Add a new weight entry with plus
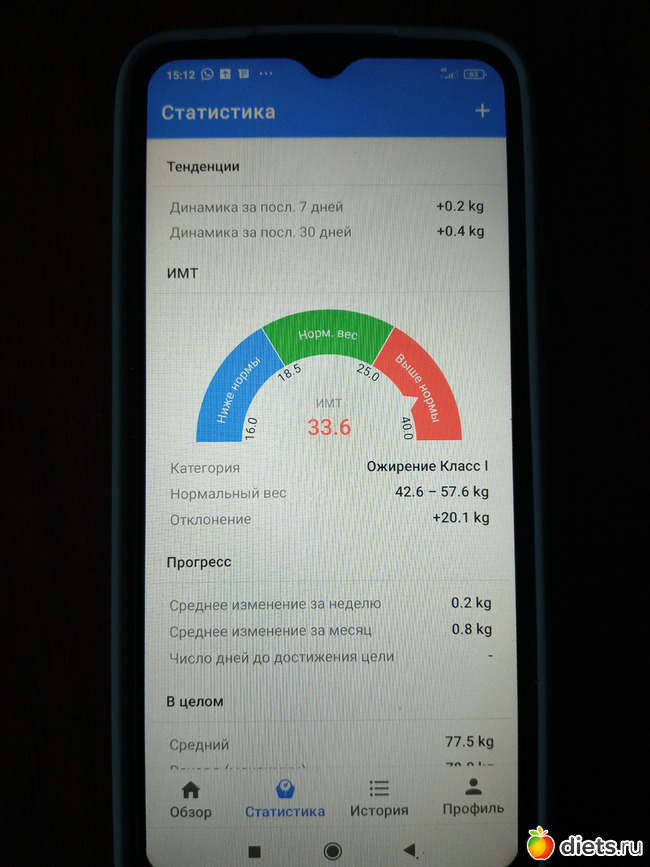Image resolution: width=650 pixels, height=867 pixels. coord(482,111)
